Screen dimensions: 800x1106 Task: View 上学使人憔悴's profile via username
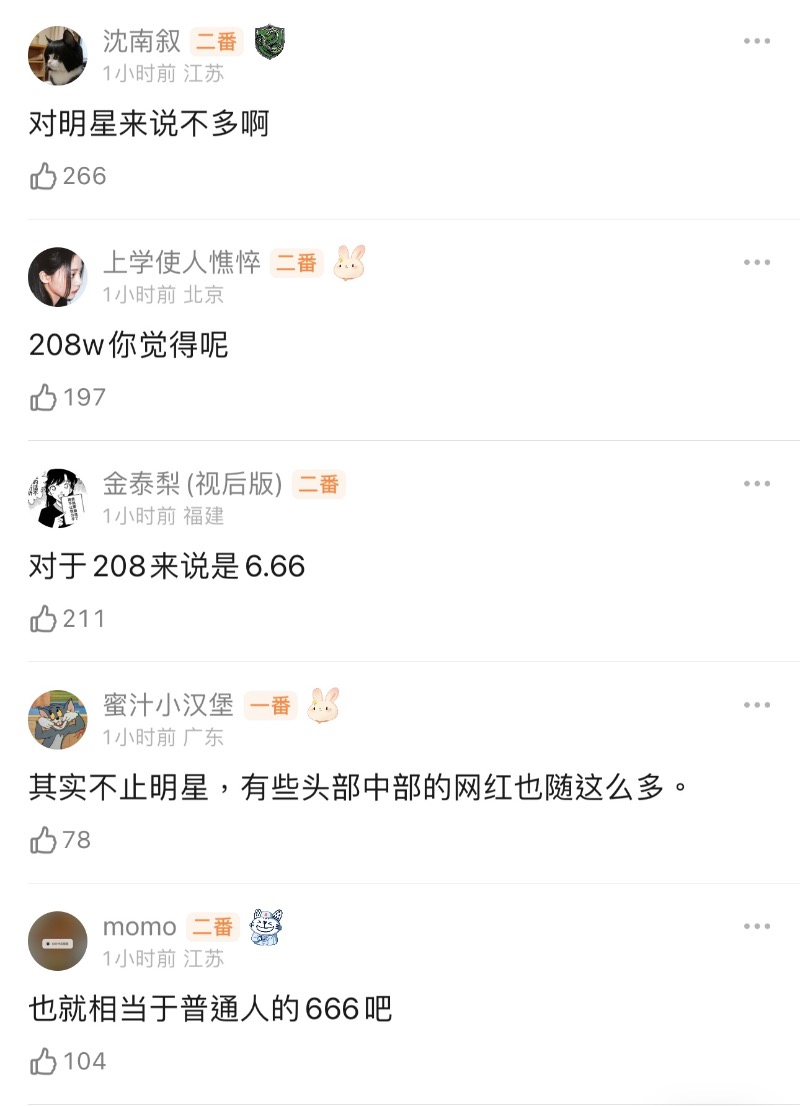(x=181, y=262)
